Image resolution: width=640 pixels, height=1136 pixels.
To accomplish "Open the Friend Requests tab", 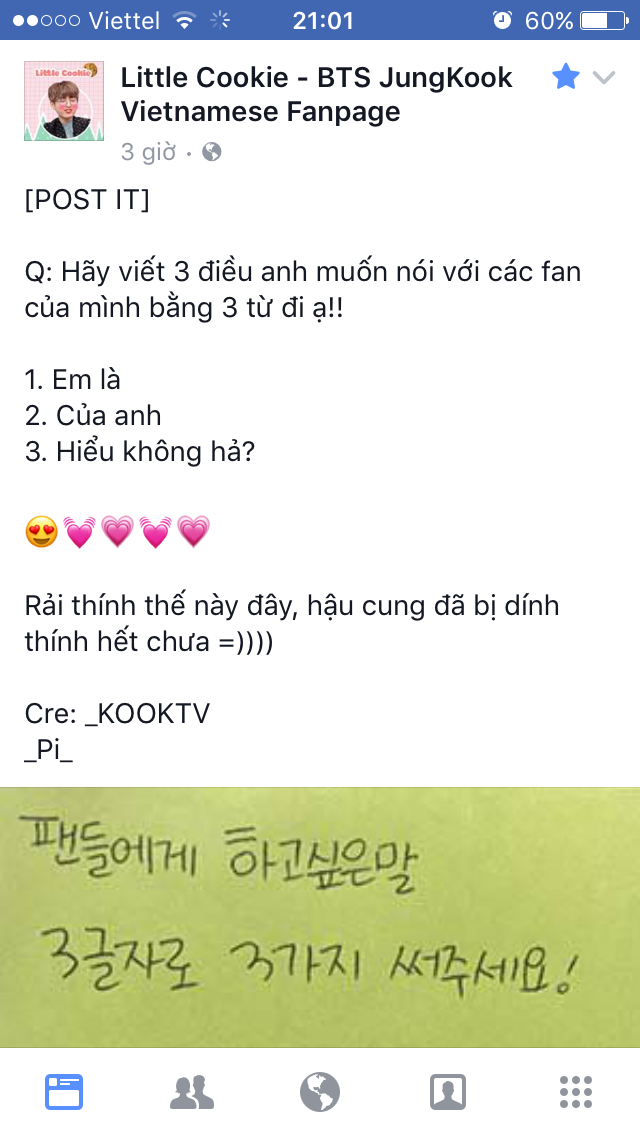I will tap(192, 1092).
